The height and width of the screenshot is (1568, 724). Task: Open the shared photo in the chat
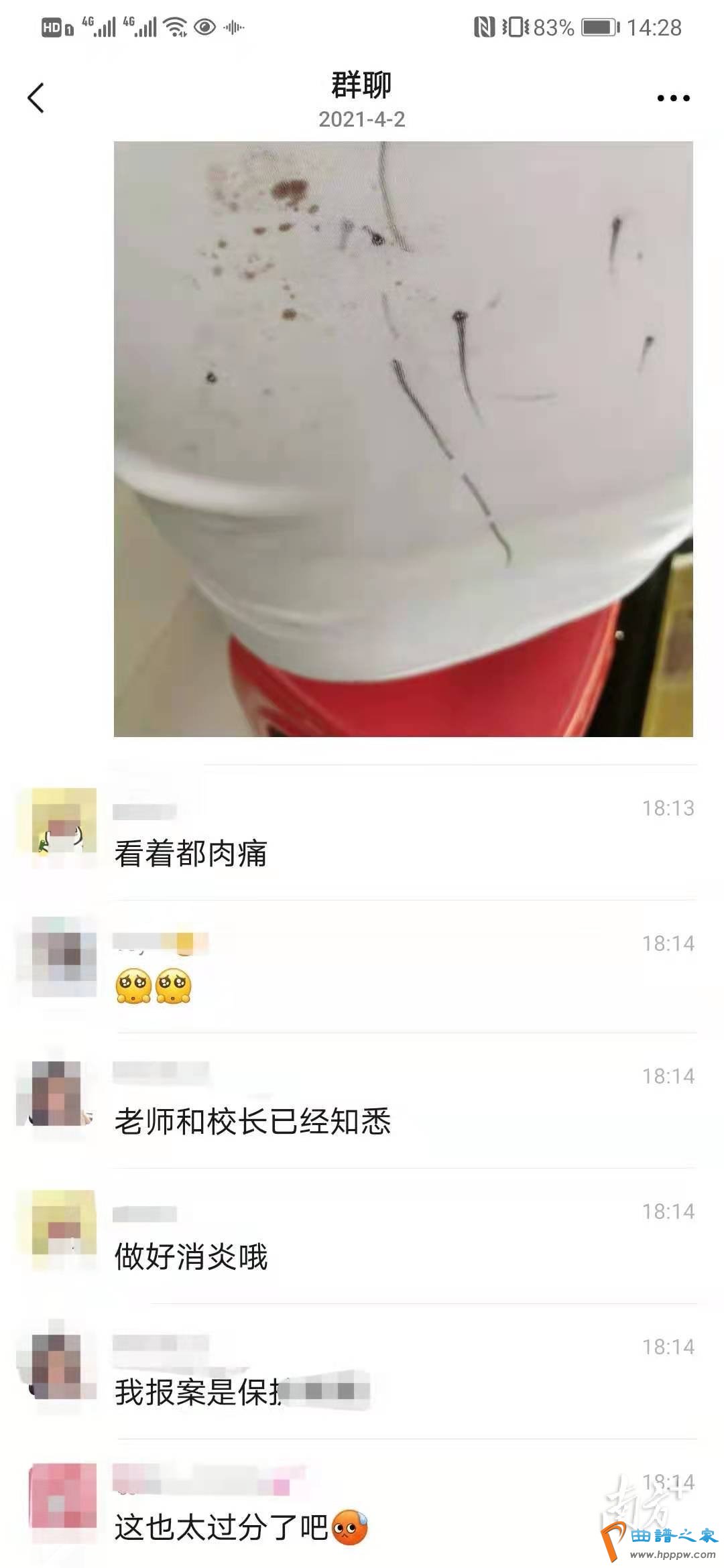pyautogui.click(x=403, y=439)
